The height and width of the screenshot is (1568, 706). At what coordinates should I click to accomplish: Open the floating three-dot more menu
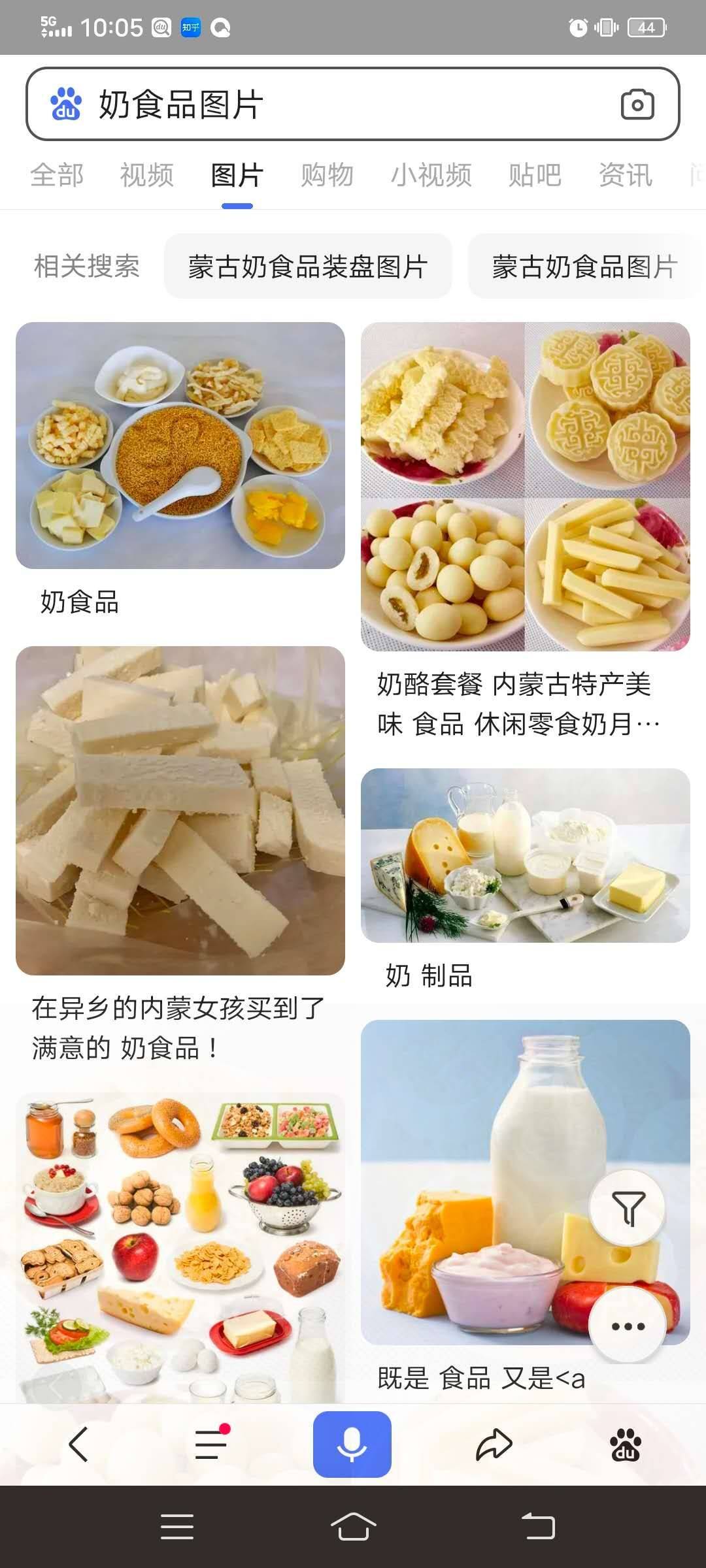628,1326
